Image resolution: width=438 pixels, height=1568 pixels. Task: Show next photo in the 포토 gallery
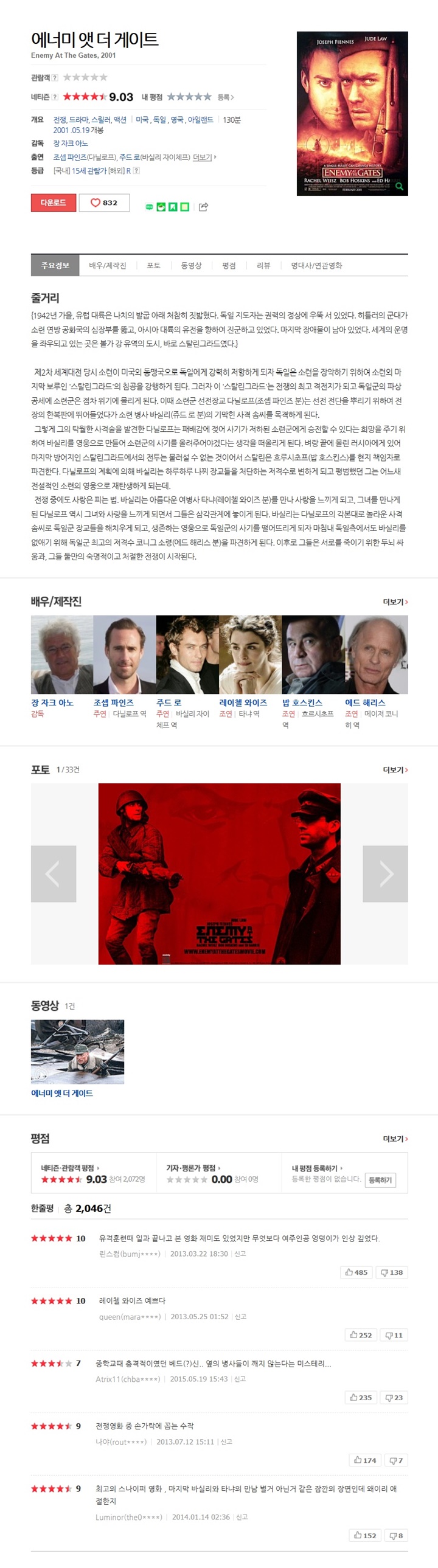point(385,873)
